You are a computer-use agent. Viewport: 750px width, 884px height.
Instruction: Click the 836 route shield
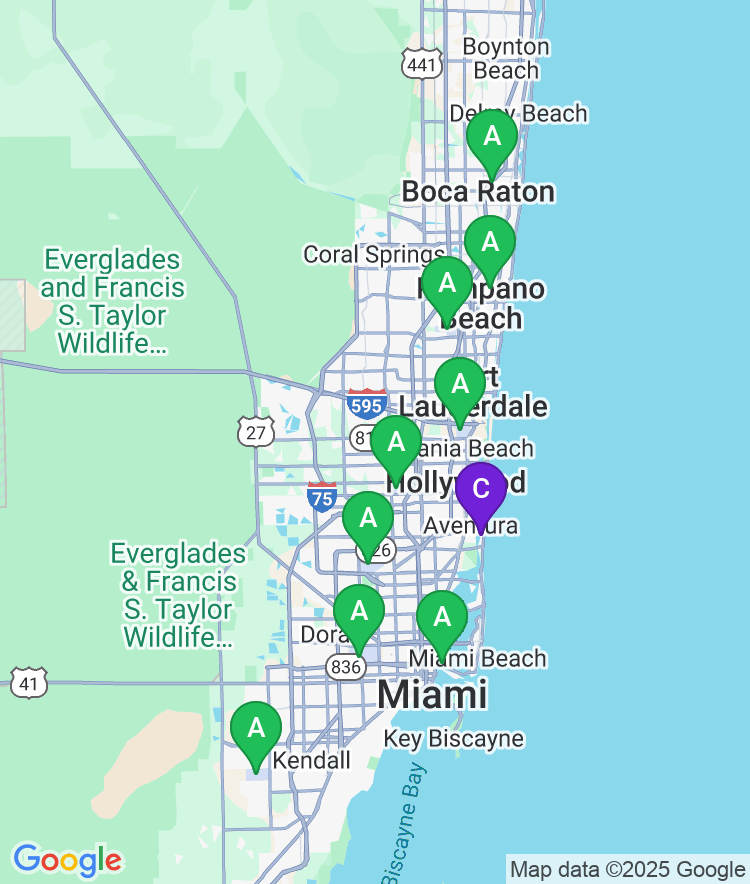(345, 667)
